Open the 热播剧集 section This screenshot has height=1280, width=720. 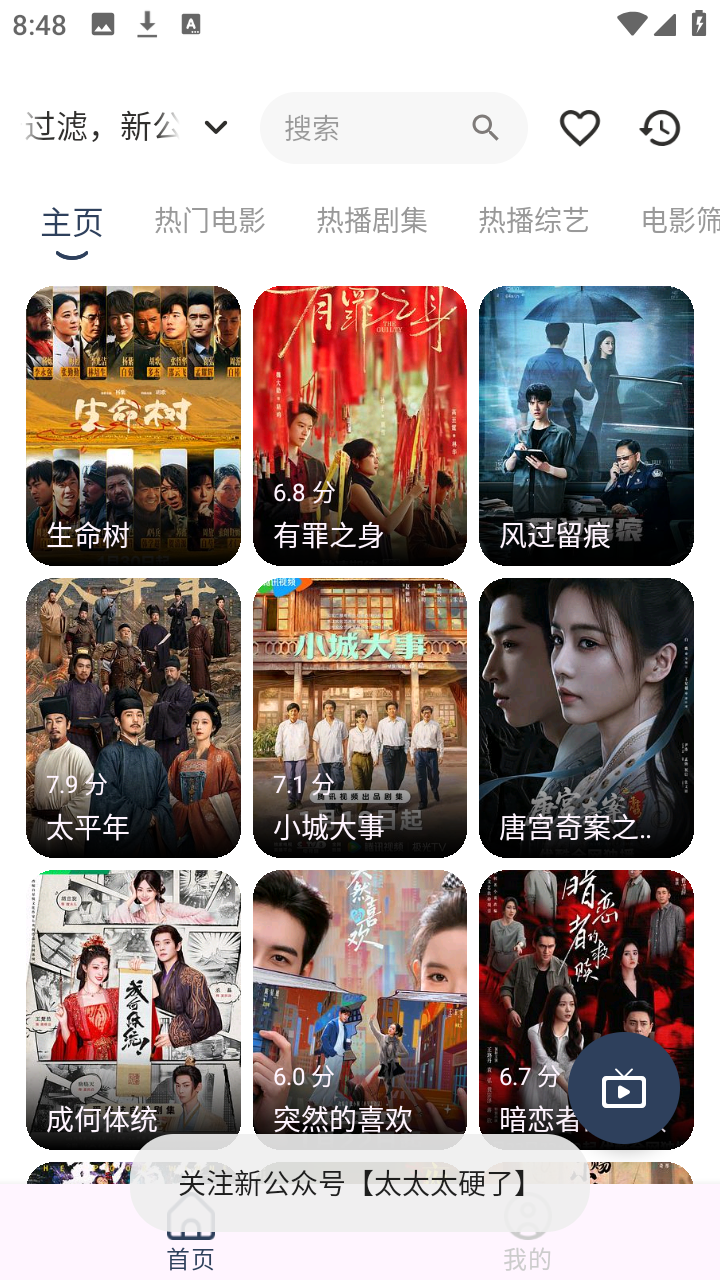(371, 221)
